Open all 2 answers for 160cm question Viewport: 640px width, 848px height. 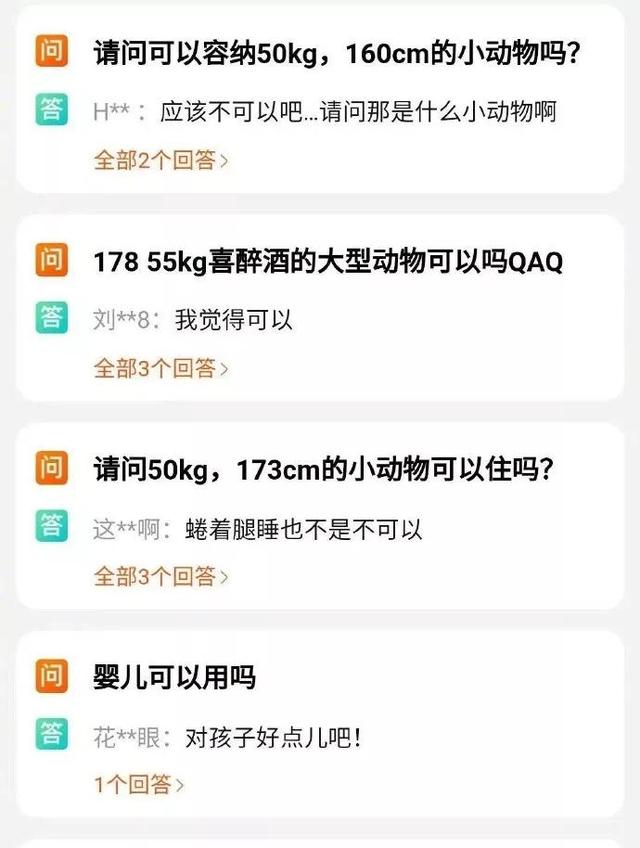[x=160, y=160]
